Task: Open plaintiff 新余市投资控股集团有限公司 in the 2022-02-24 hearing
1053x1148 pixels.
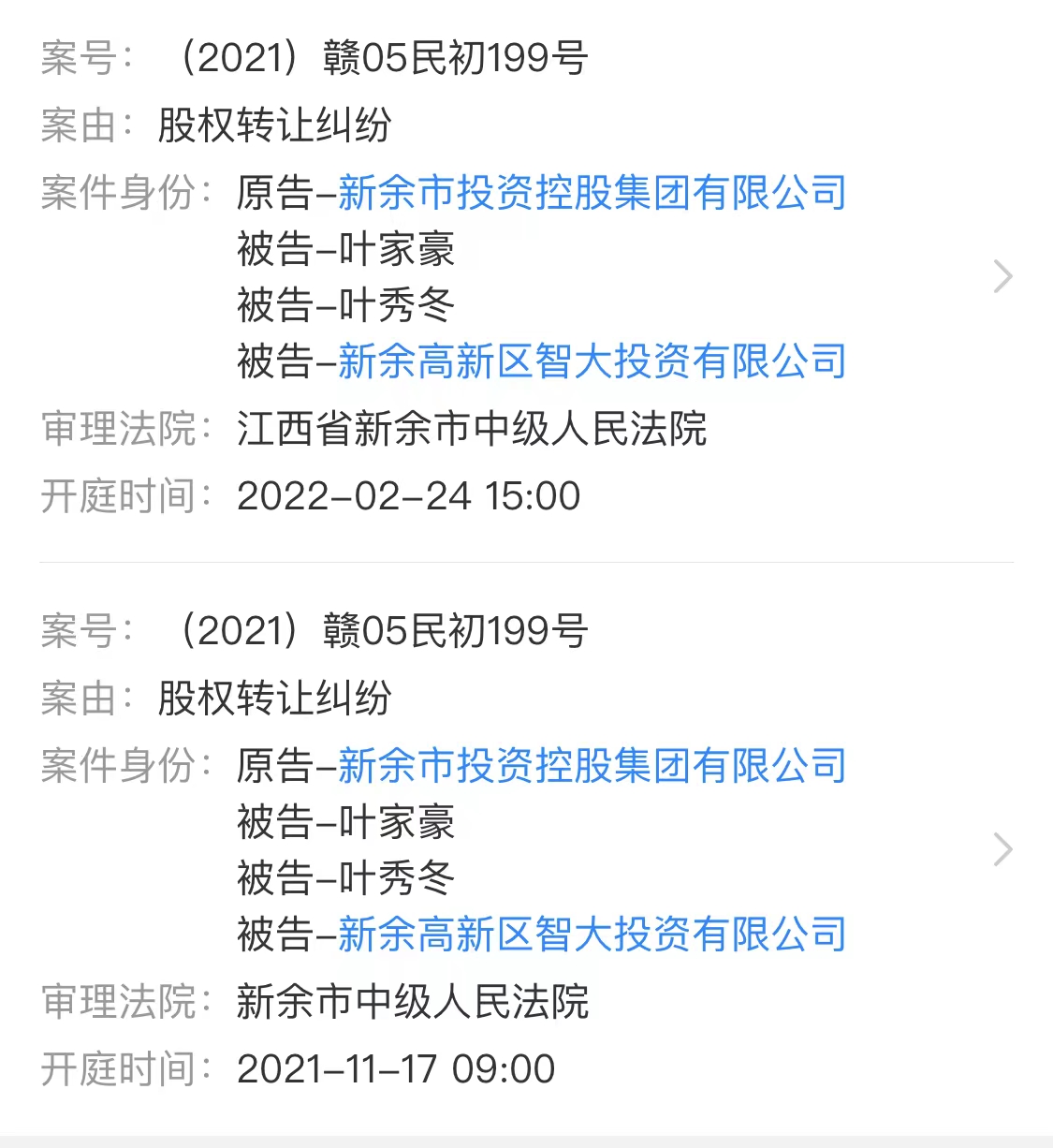Action: [592, 193]
